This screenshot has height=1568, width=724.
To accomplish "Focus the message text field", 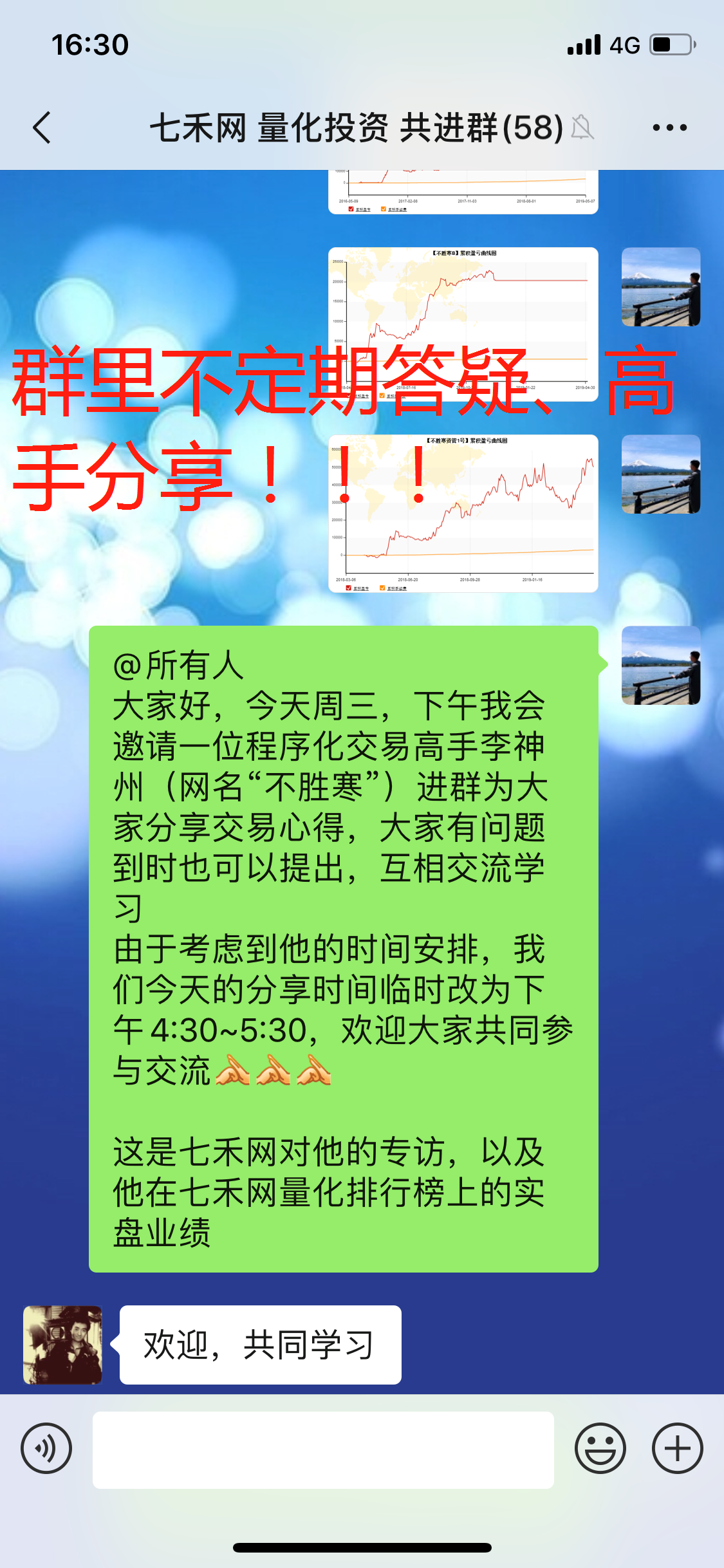I will point(323,1450).
